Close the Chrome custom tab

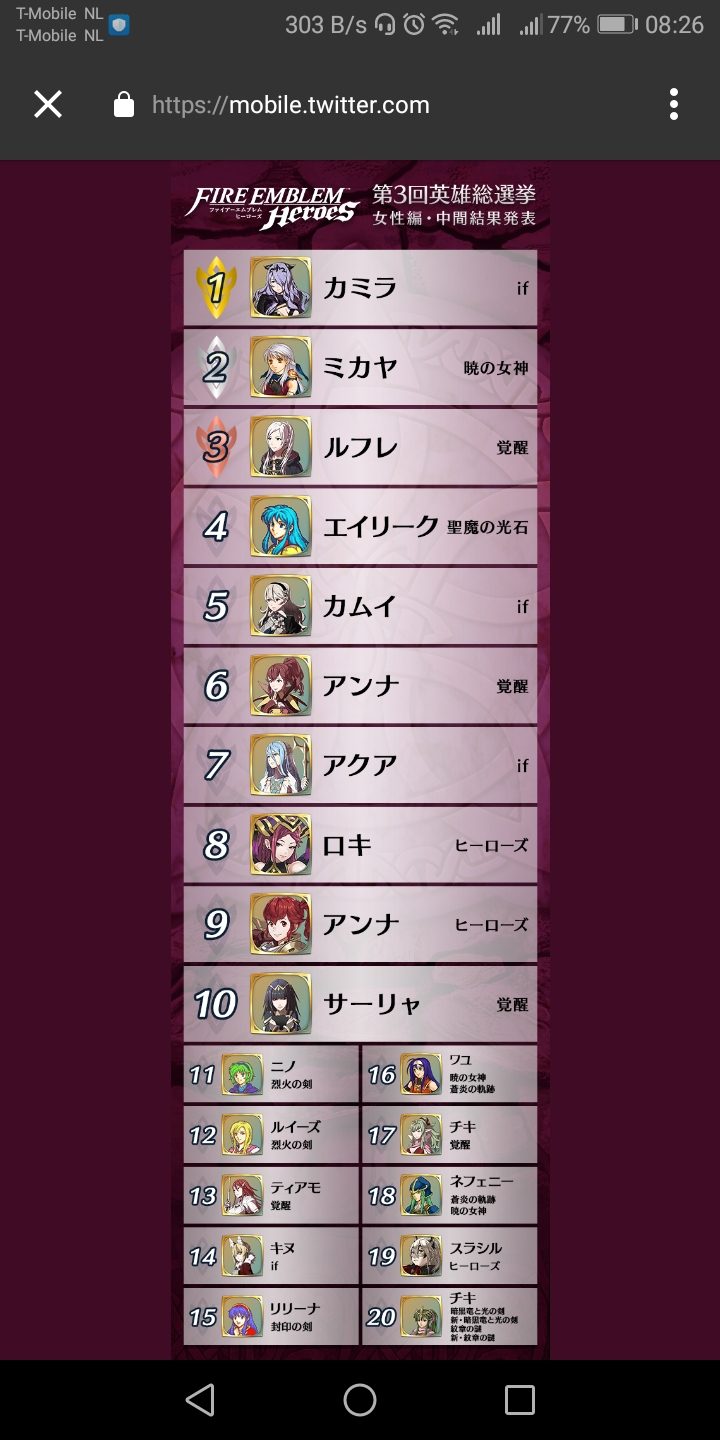point(48,104)
